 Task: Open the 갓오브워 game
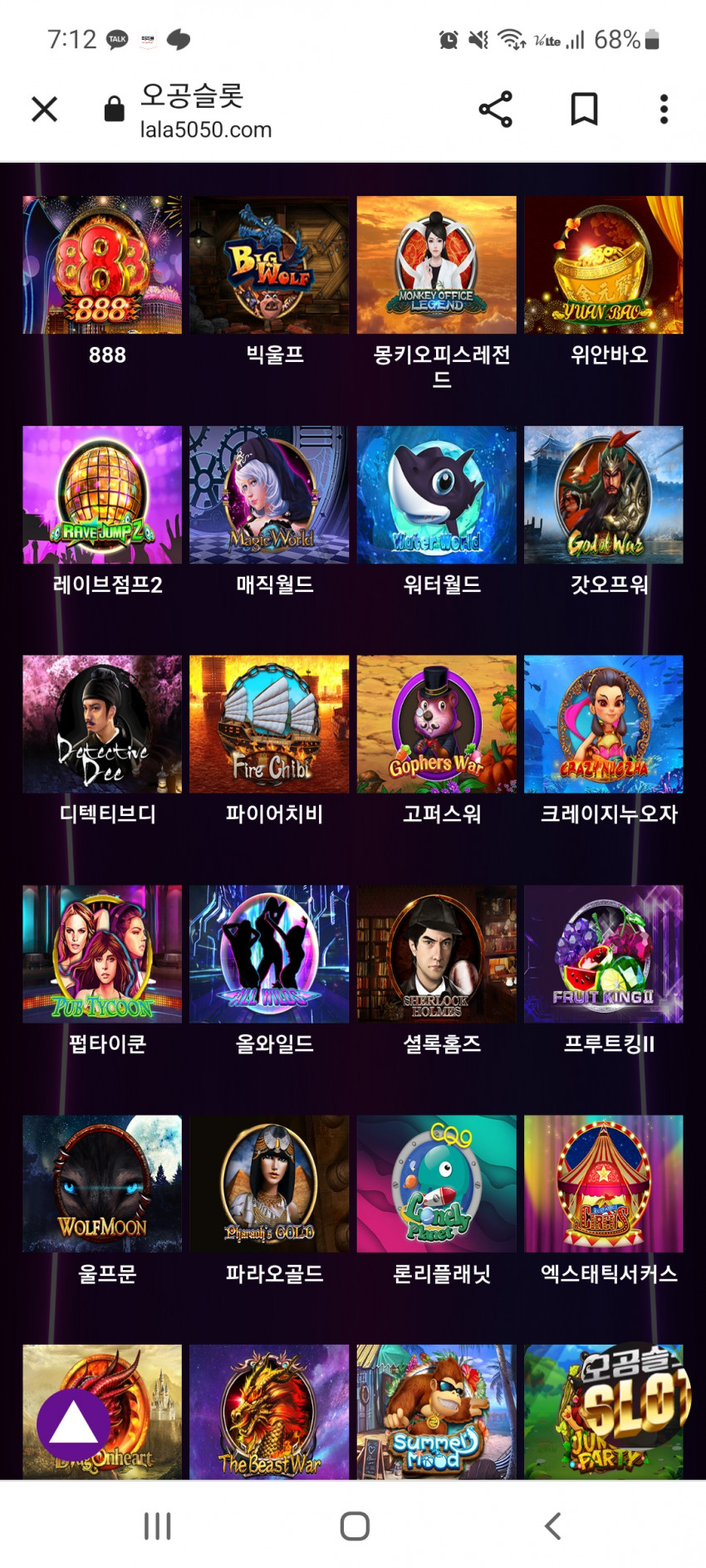click(604, 495)
